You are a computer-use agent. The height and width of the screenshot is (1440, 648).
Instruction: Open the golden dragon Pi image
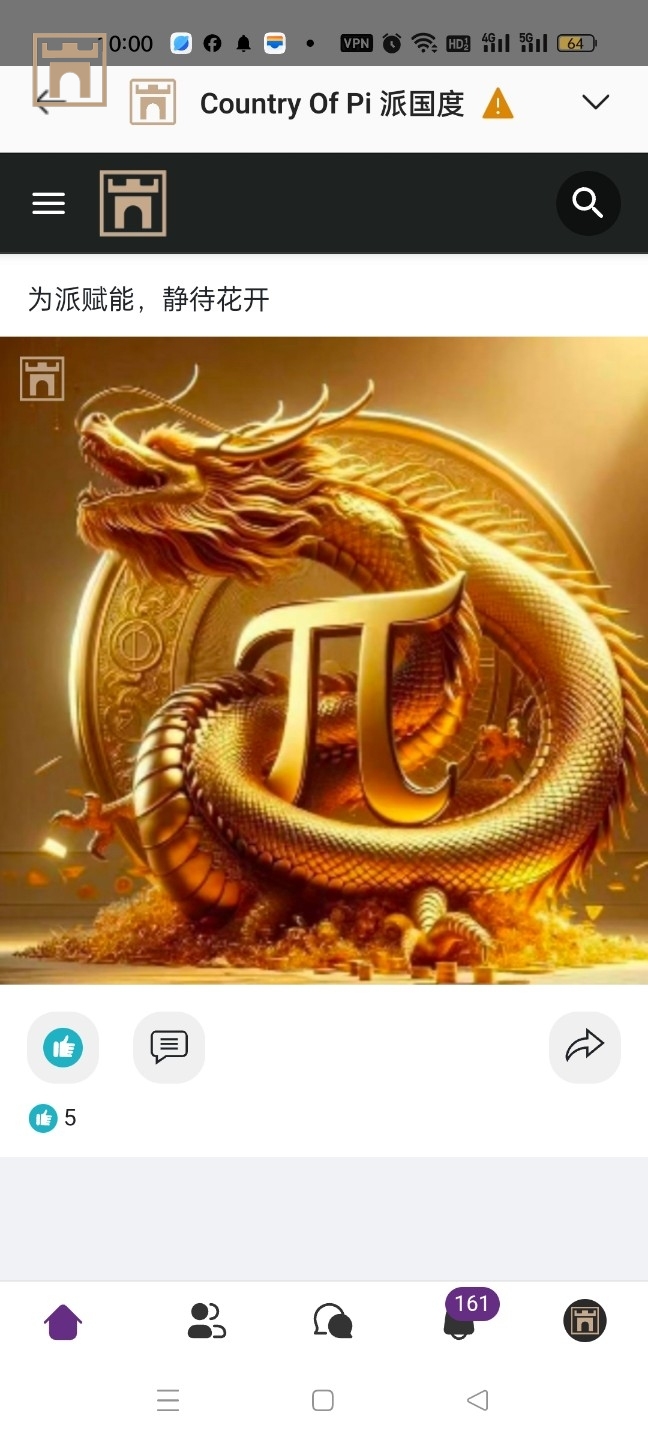click(x=324, y=660)
